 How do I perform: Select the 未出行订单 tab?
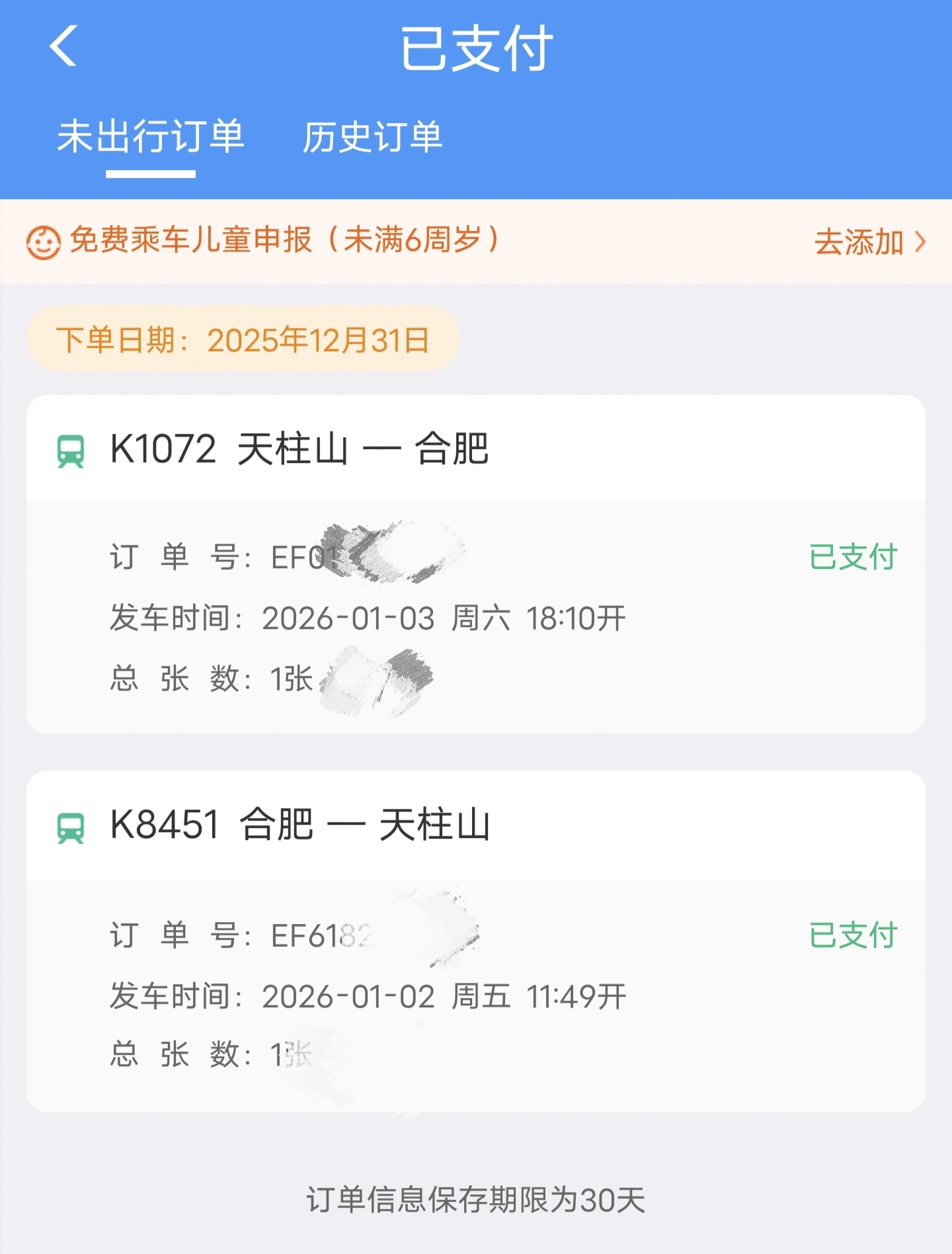151,137
